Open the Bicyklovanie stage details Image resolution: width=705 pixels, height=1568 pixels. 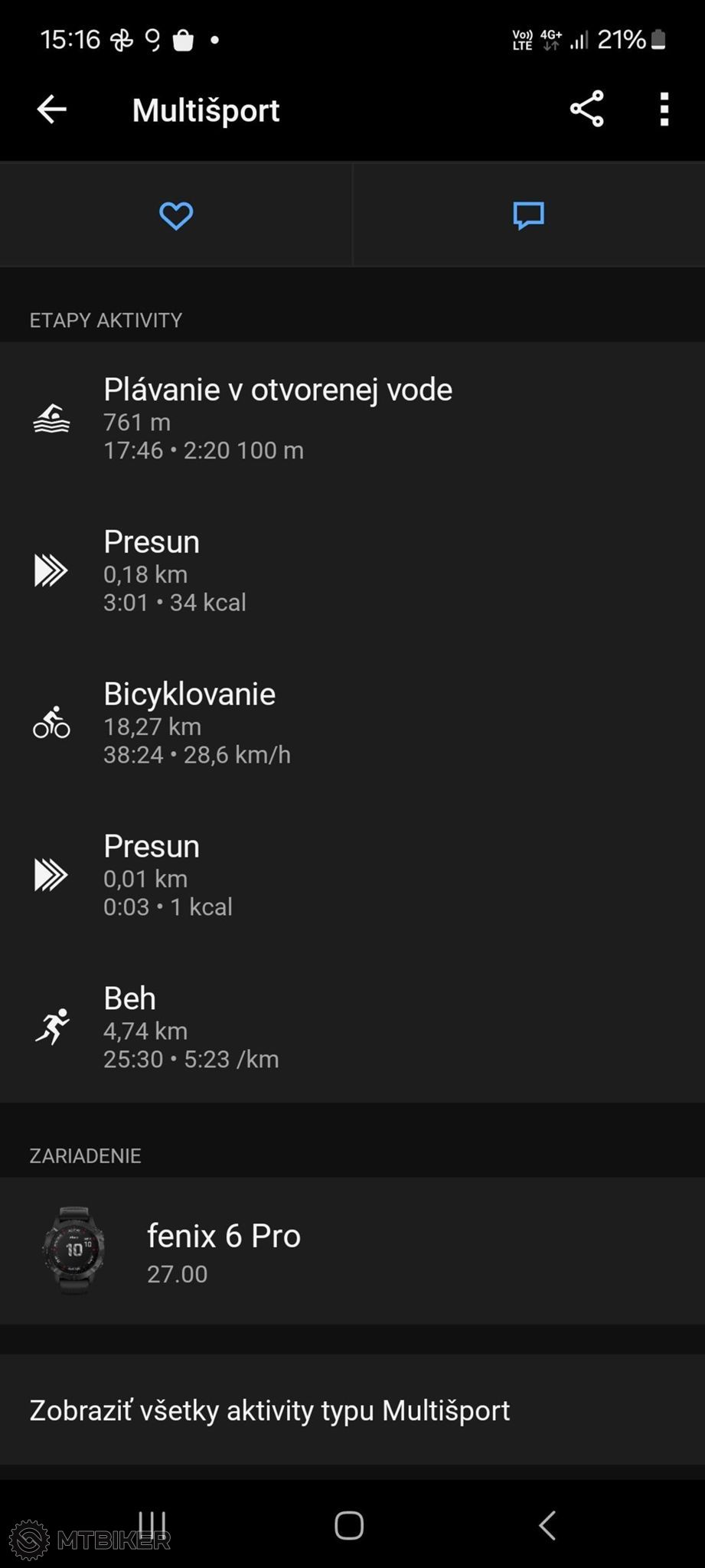[352, 723]
